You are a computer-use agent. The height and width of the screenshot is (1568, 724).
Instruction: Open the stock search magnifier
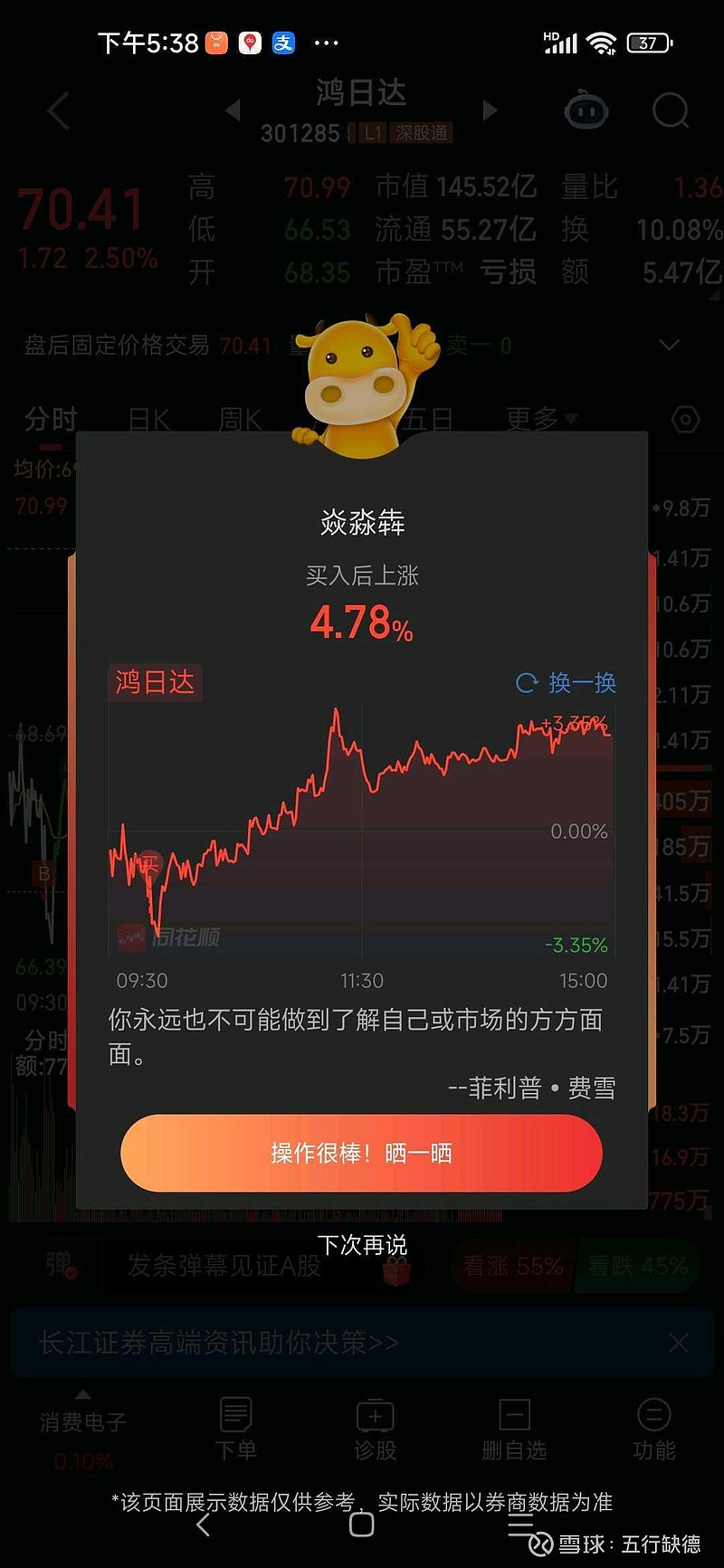[671, 110]
